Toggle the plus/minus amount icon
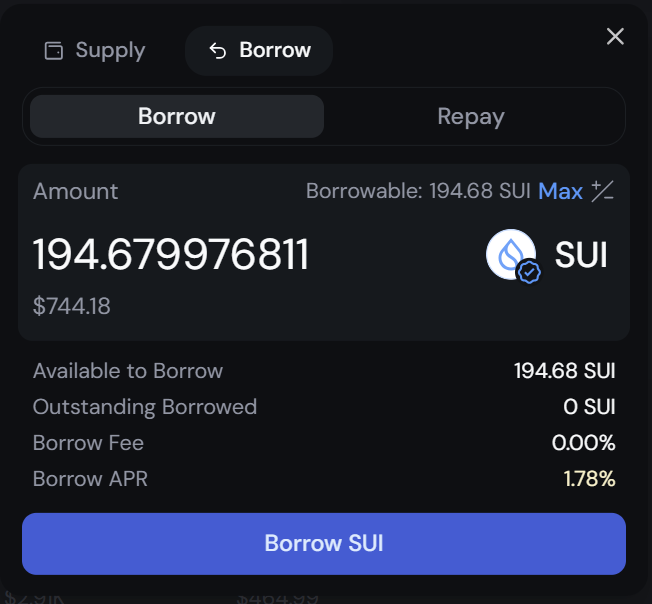The width and height of the screenshot is (652, 604). pyautogui.click(x=602, y=191)
